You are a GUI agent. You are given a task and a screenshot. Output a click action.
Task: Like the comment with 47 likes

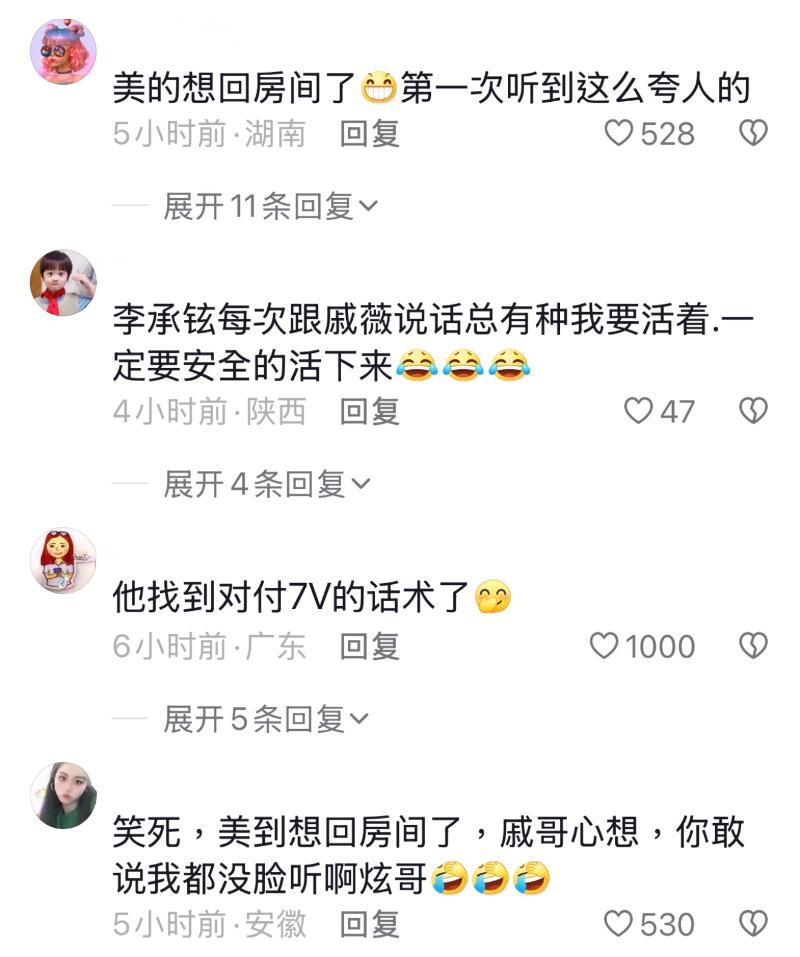[x=638, y=410]
